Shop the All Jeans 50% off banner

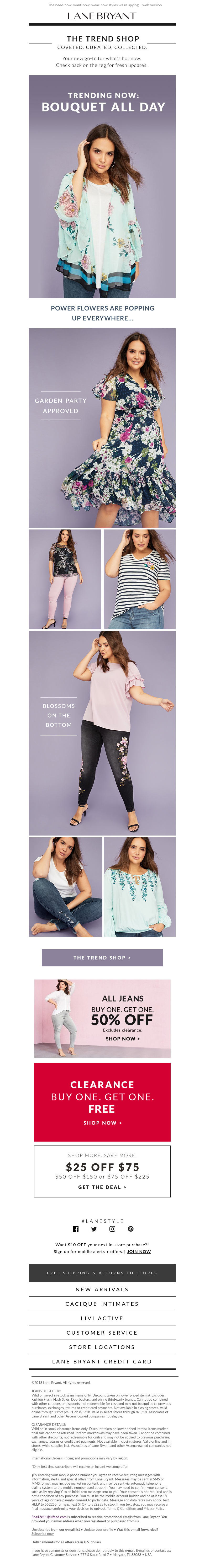(102, 1018)
